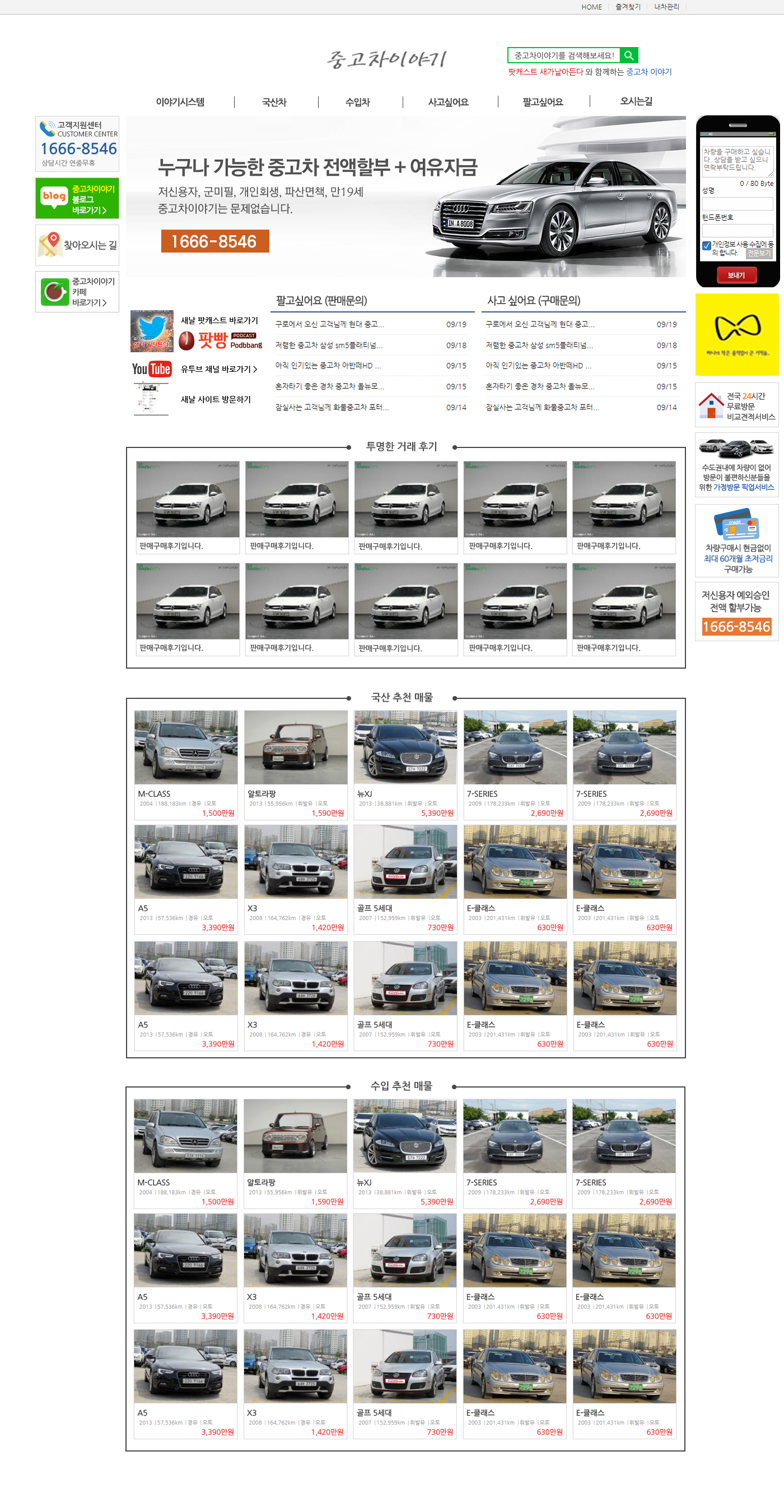Image resolution: width=784 pixels, height=1512 pixels.
Task: Open the M-CLASS 1,500만원 listing in 국산 추천 매물
Action: [186, 763]
